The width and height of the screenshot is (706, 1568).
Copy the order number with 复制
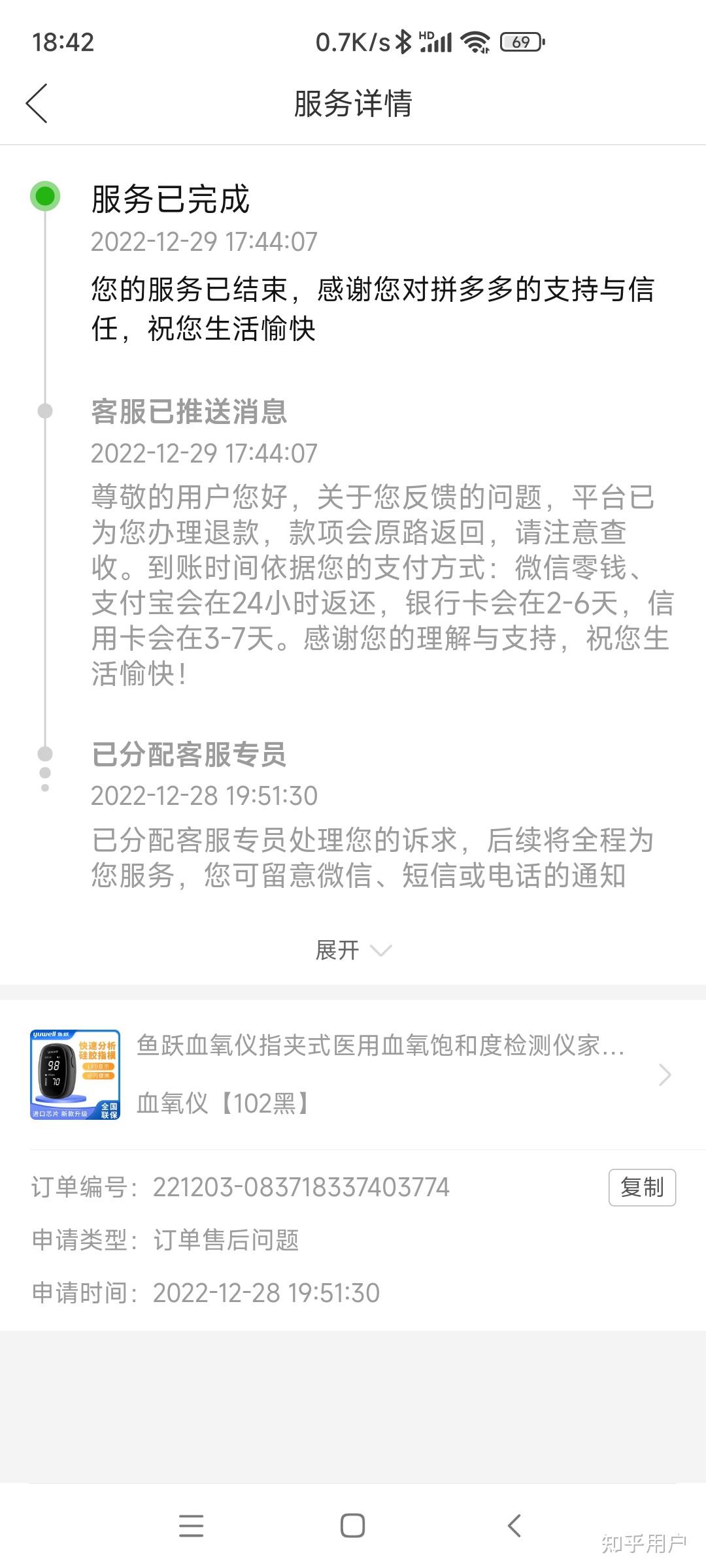coord(641,1187)
